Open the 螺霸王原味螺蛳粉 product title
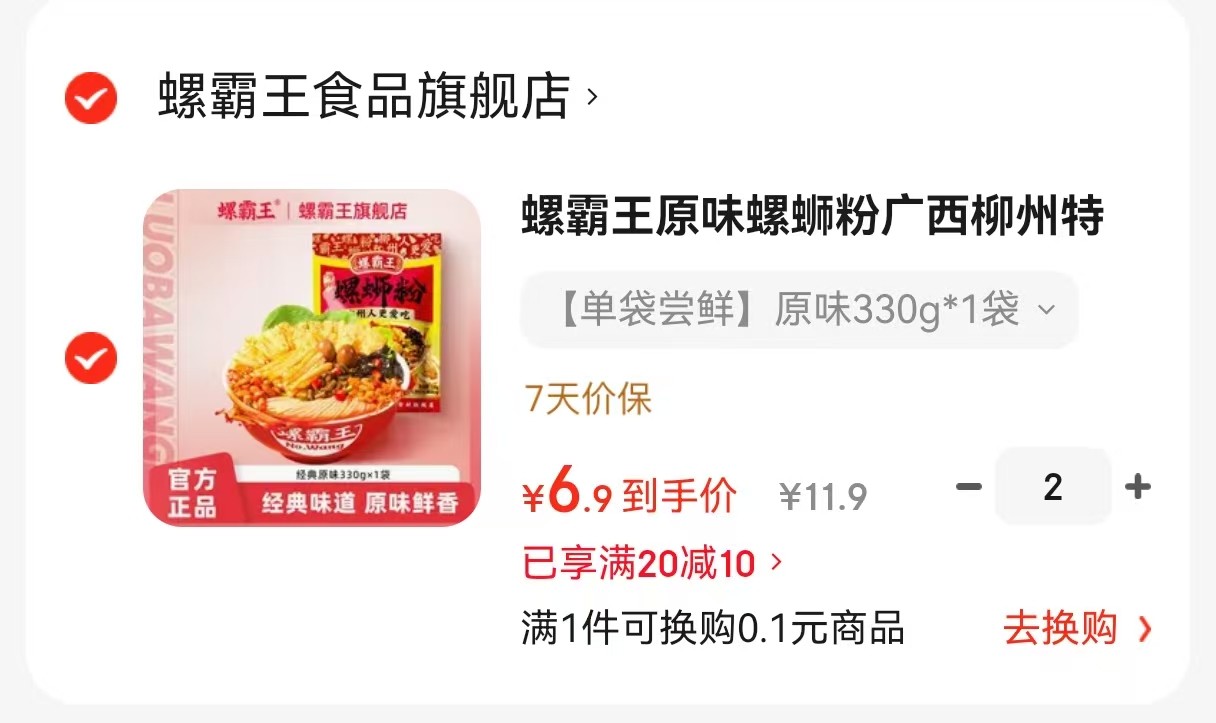The image size is (1216, 723). pos(812,217)
